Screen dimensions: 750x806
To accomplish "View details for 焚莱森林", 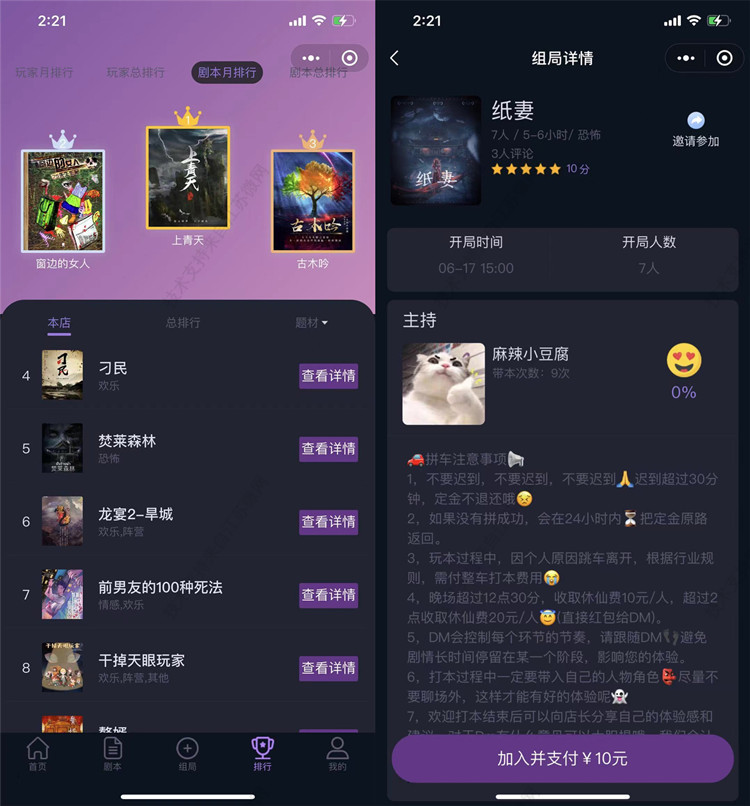I will point(328,449).
